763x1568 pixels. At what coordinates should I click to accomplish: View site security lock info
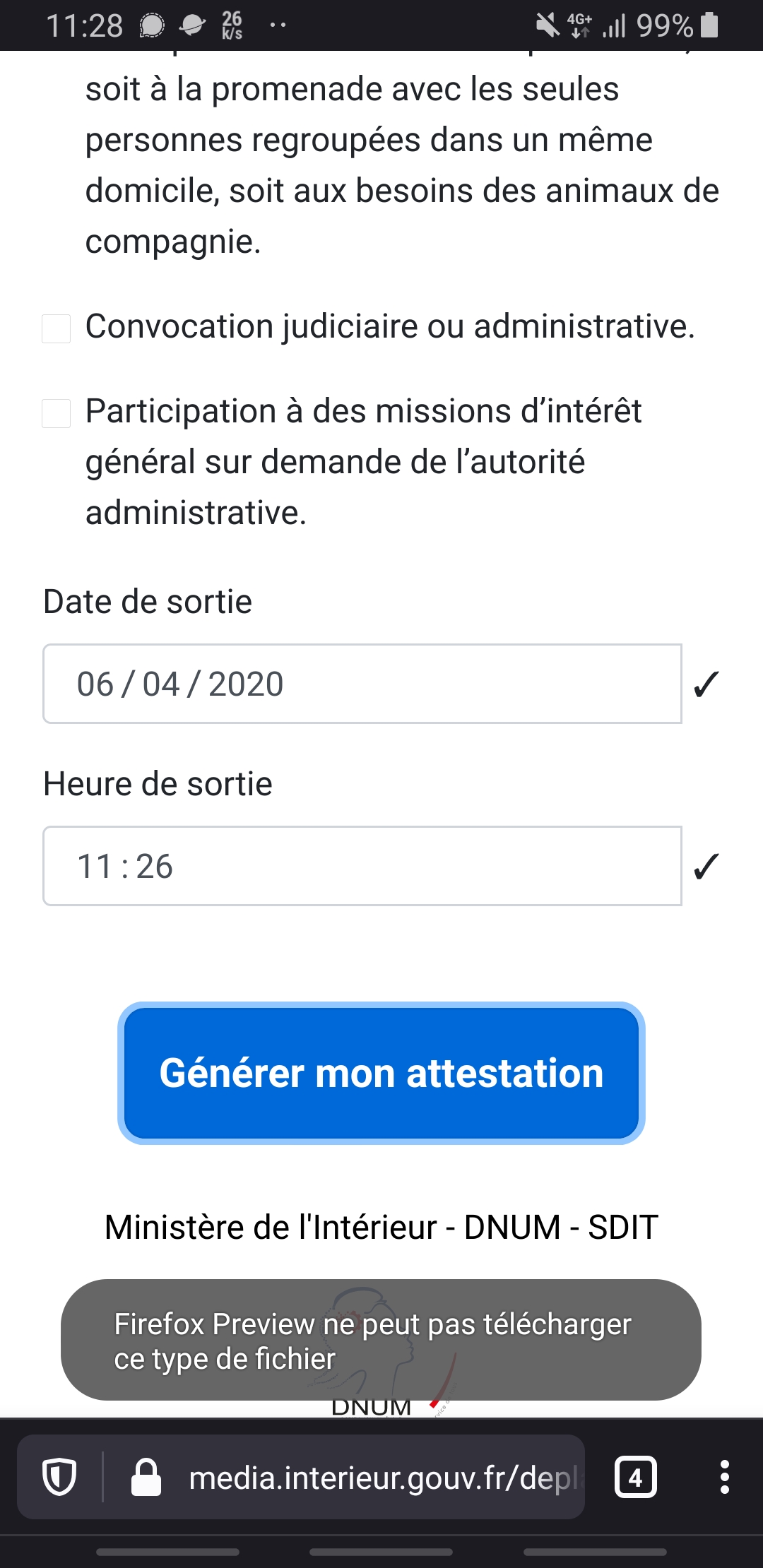146,1477
